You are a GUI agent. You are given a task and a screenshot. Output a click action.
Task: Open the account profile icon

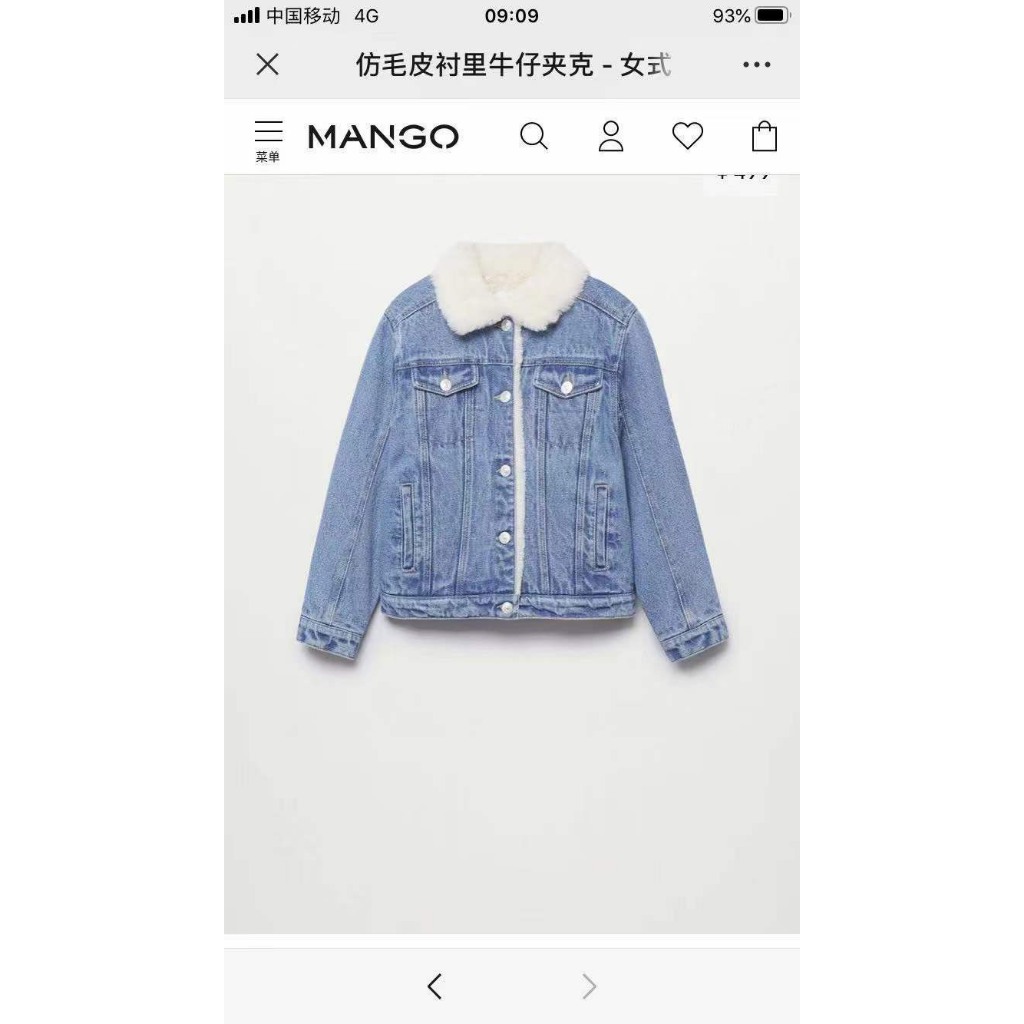tap(611, 136)
